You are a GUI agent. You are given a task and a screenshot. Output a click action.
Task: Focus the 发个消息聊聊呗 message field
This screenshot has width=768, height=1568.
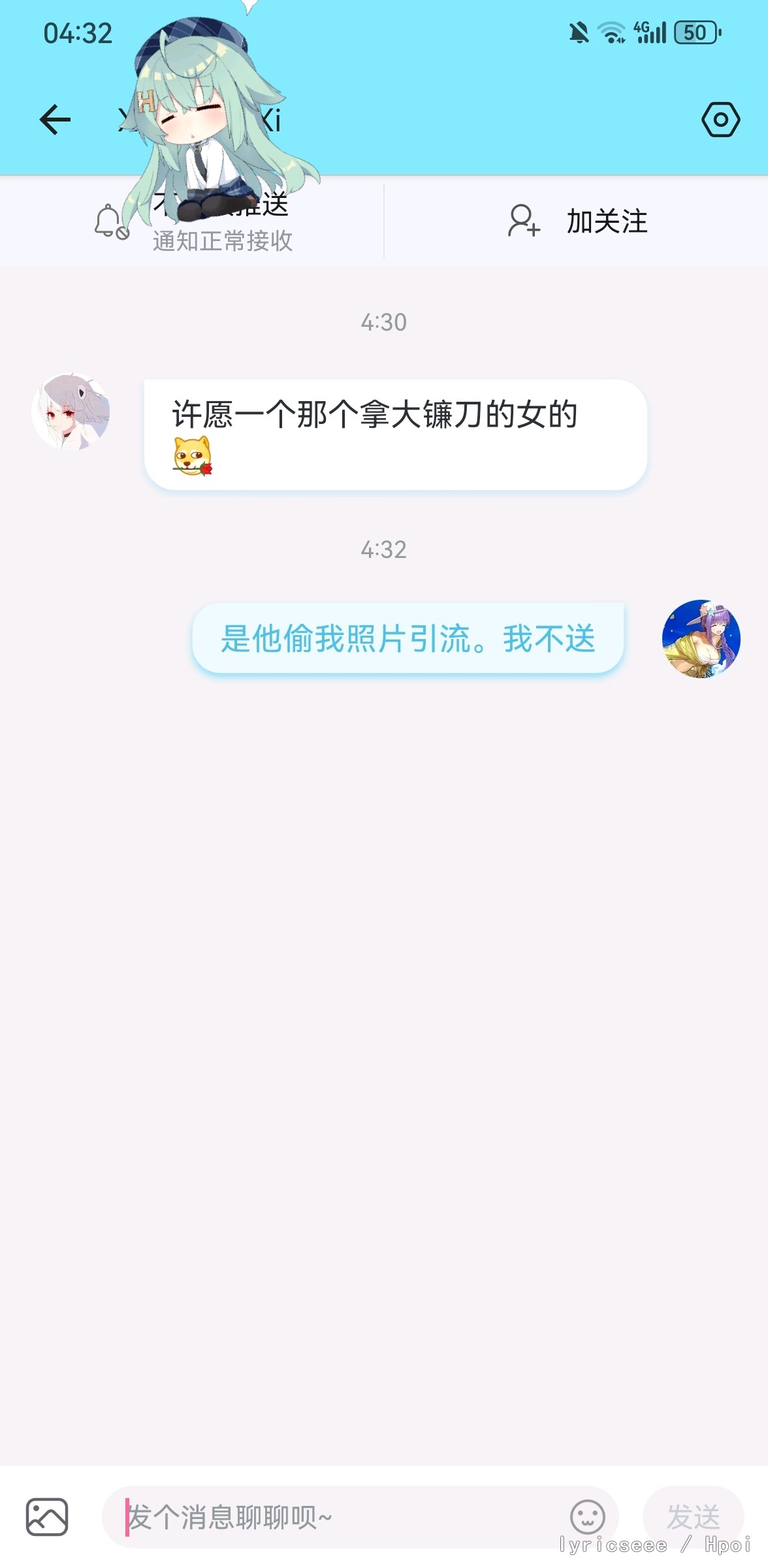pyautogui.click(x=340, y=1517)
